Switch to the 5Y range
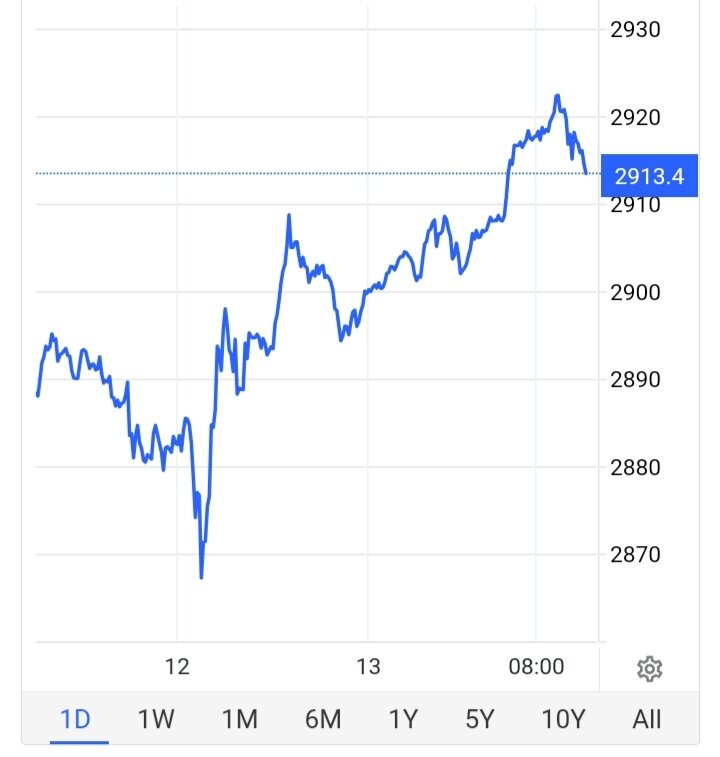 coord(480,718)
